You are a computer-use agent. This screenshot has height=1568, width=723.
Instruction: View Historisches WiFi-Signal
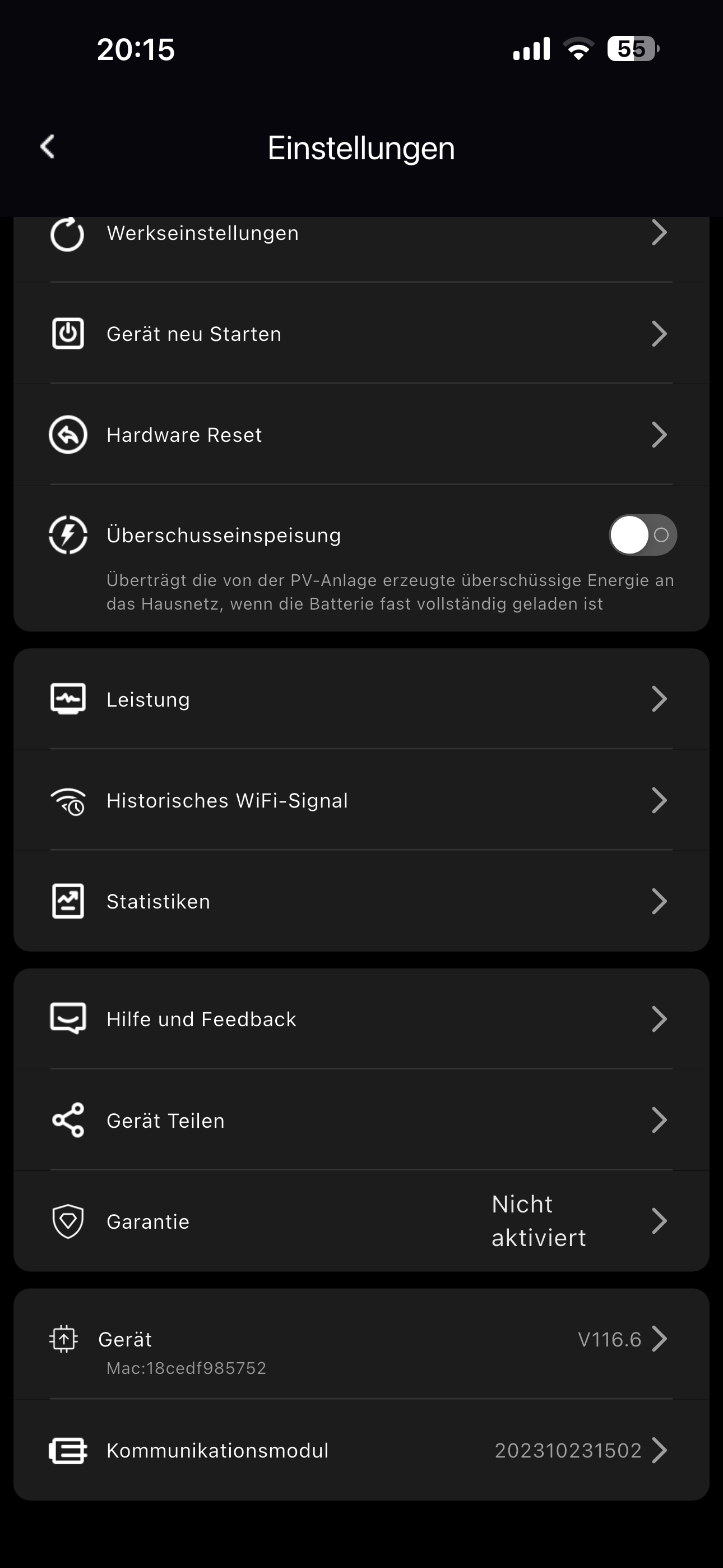pyautogui.click(x=361, y=800)
